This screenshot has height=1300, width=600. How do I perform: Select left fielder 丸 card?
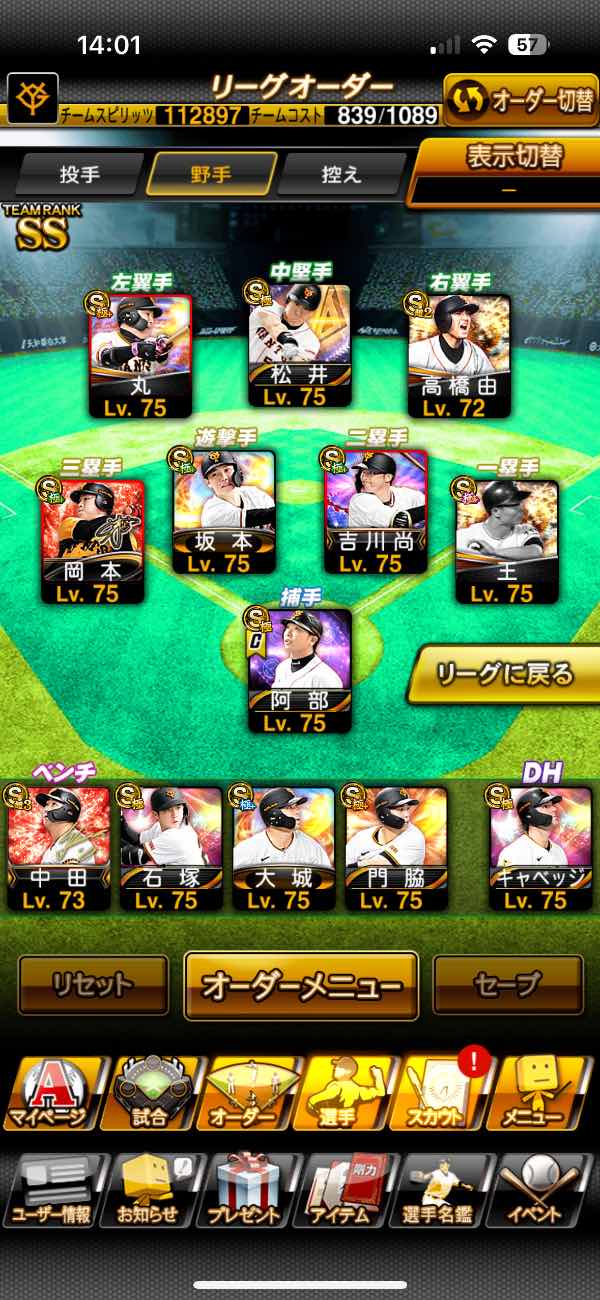140,355
